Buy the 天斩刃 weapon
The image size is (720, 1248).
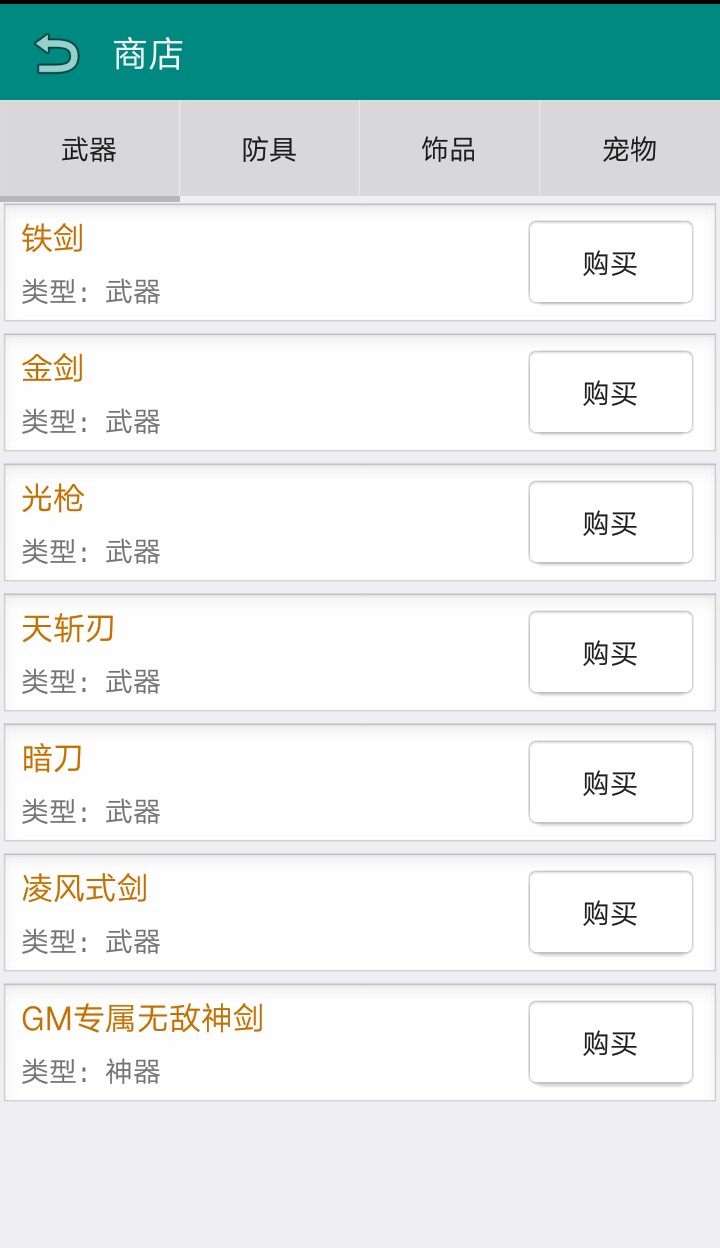(x=610, y=652)
